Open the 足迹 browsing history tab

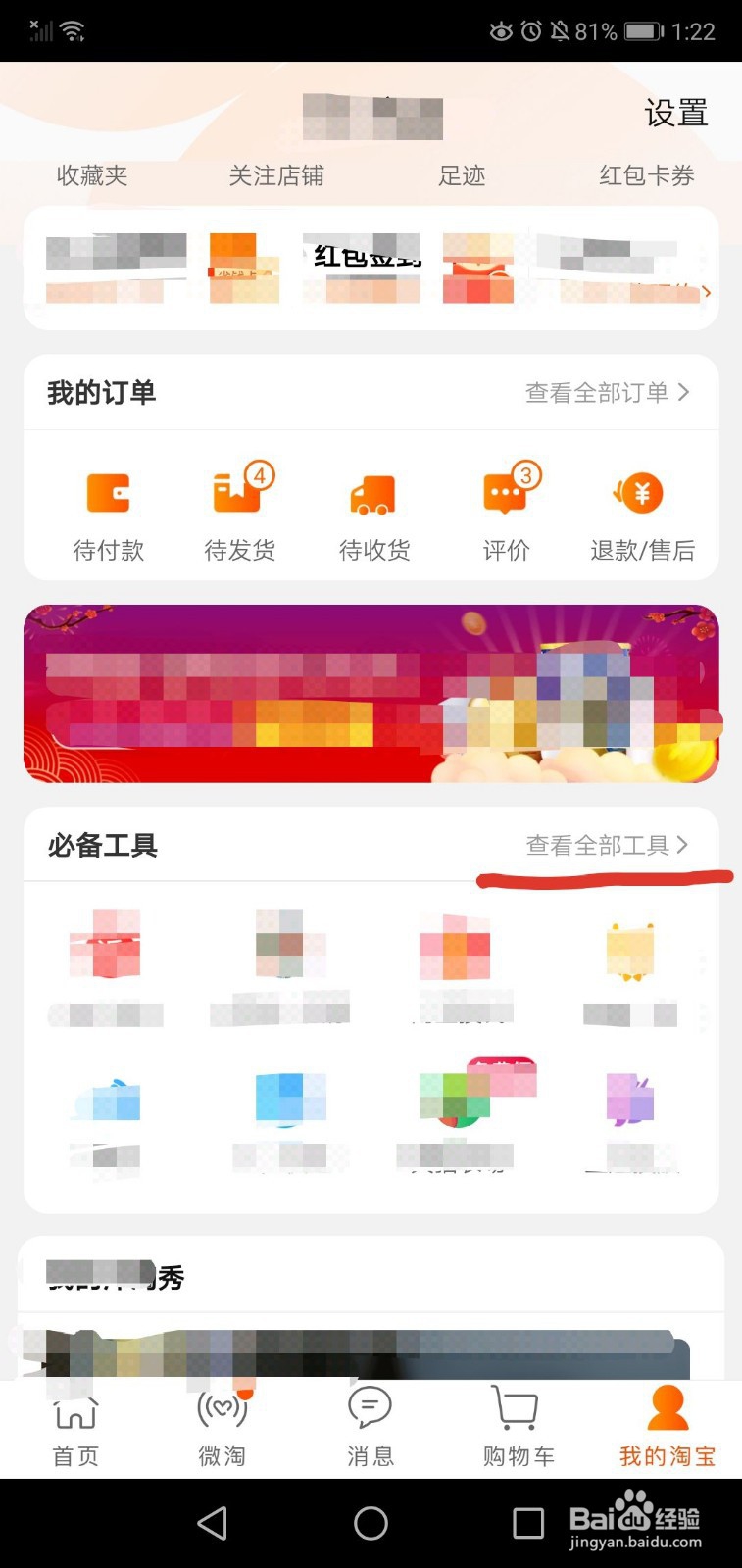[461, 176]
